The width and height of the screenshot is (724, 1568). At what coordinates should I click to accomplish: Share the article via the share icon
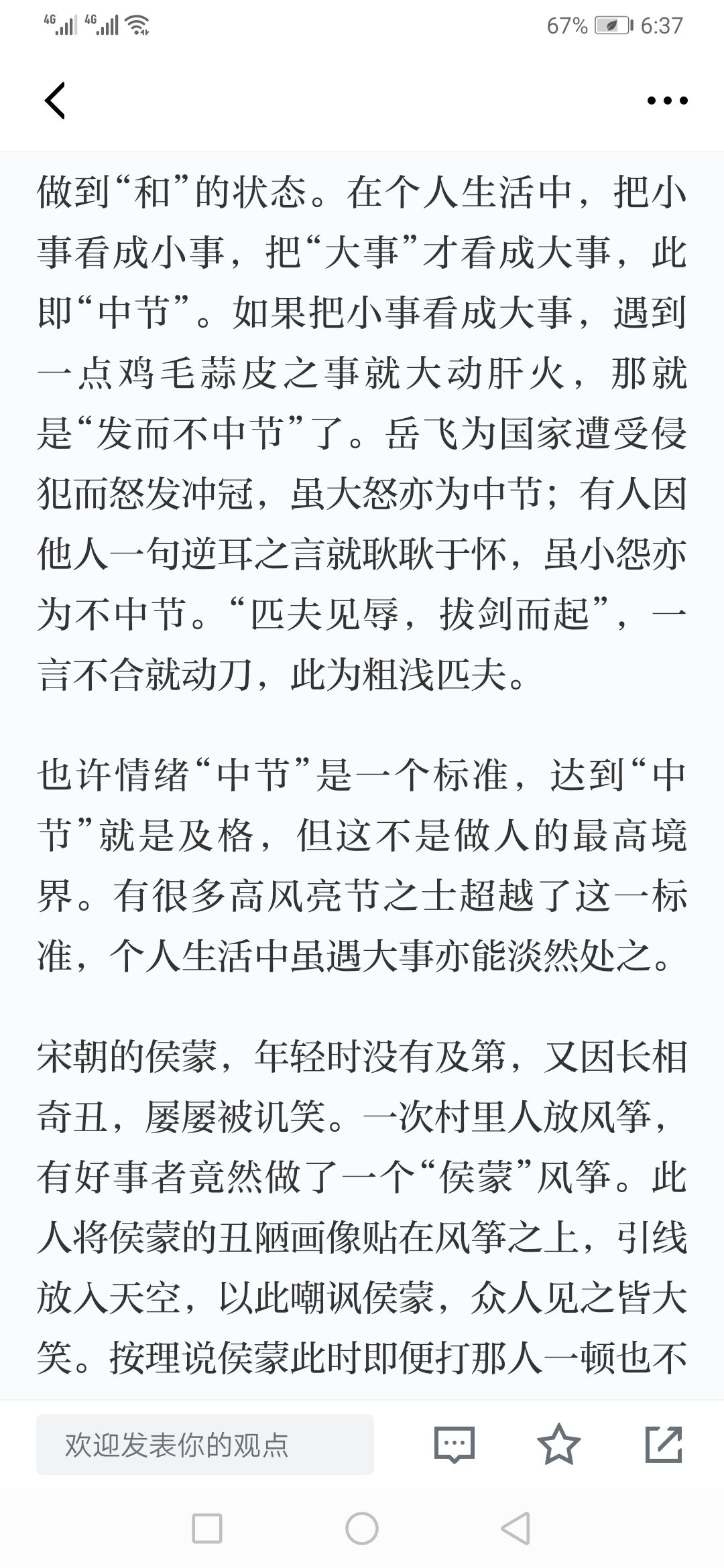tap(664, 1444)
